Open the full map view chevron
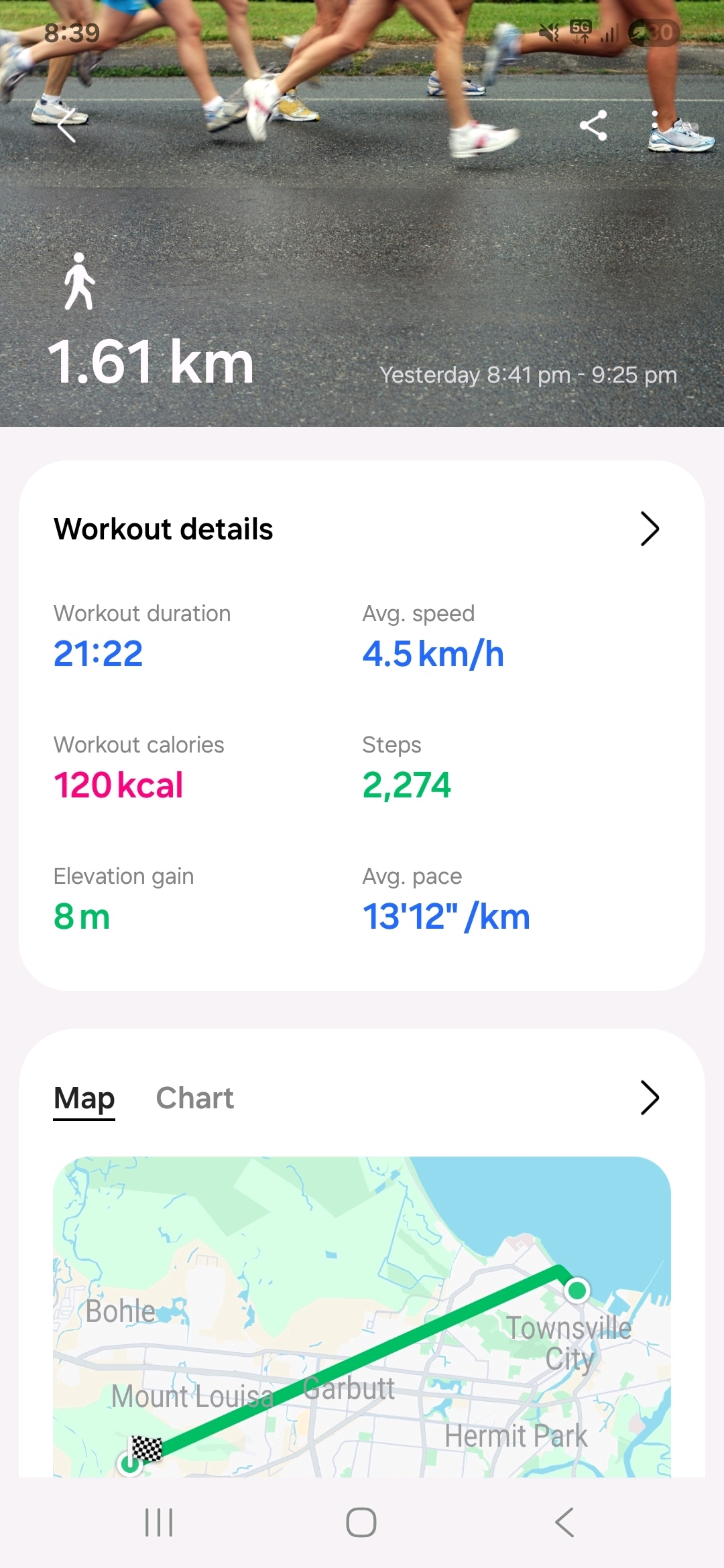This screenshot has width=724, height=1568. pos(649,1098)
